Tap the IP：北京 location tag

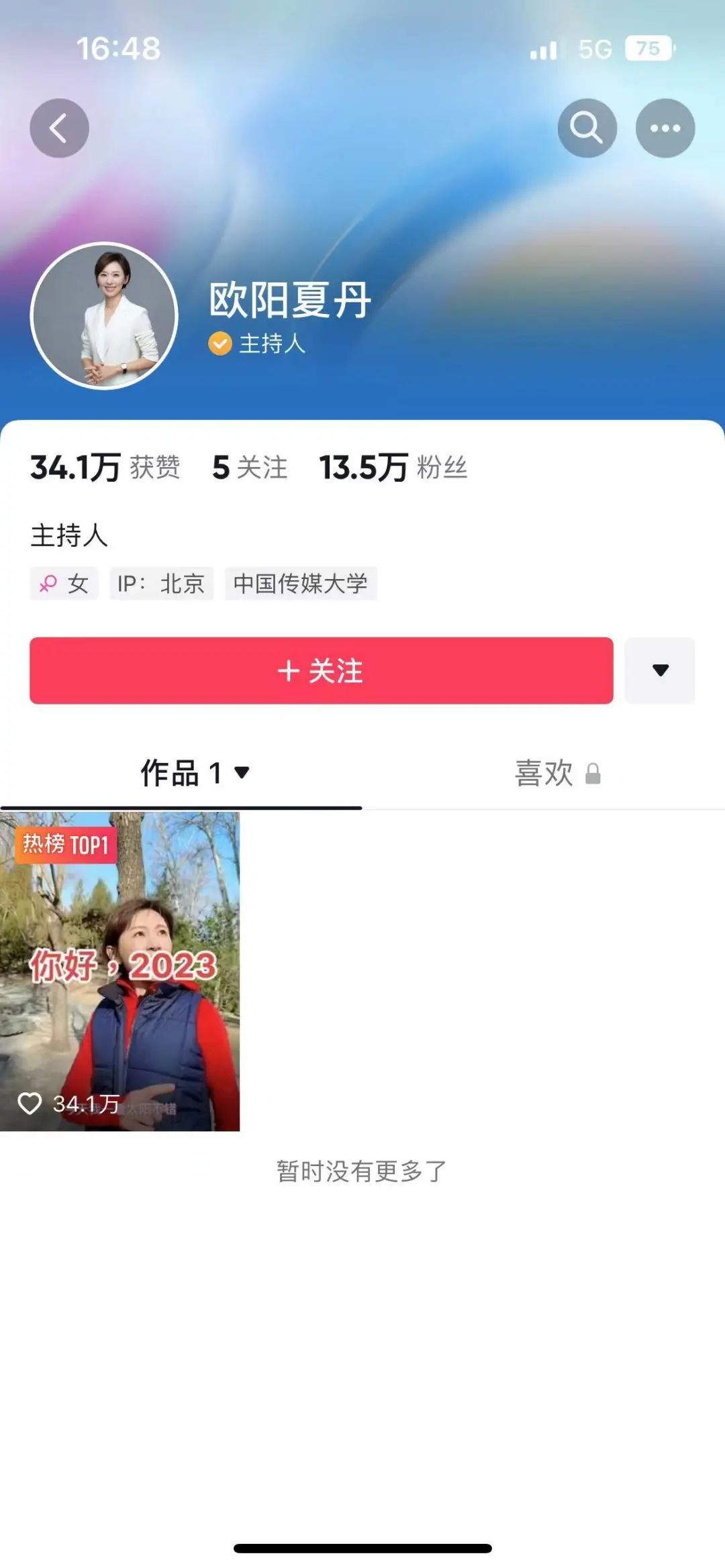point(160,584)
